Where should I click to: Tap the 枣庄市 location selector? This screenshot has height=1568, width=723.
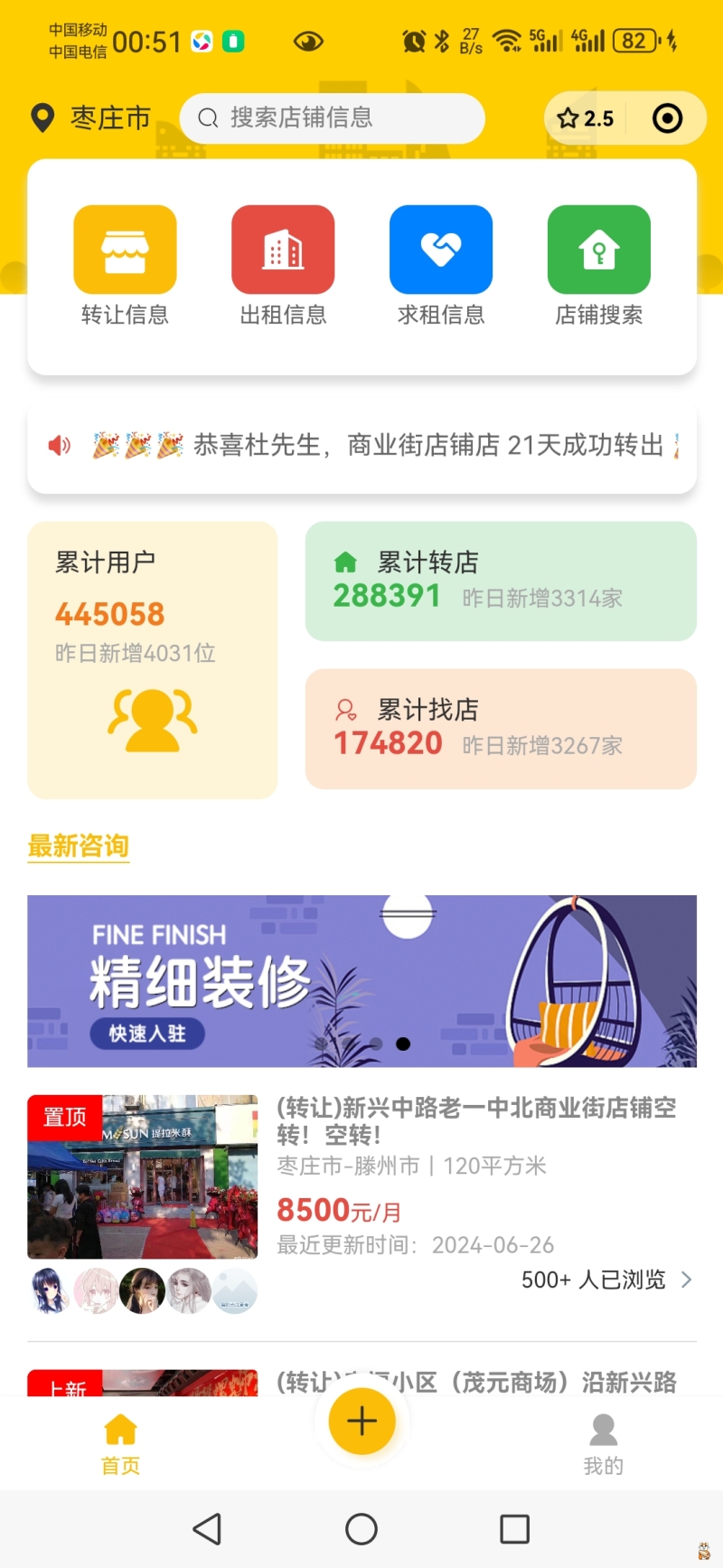91,118
